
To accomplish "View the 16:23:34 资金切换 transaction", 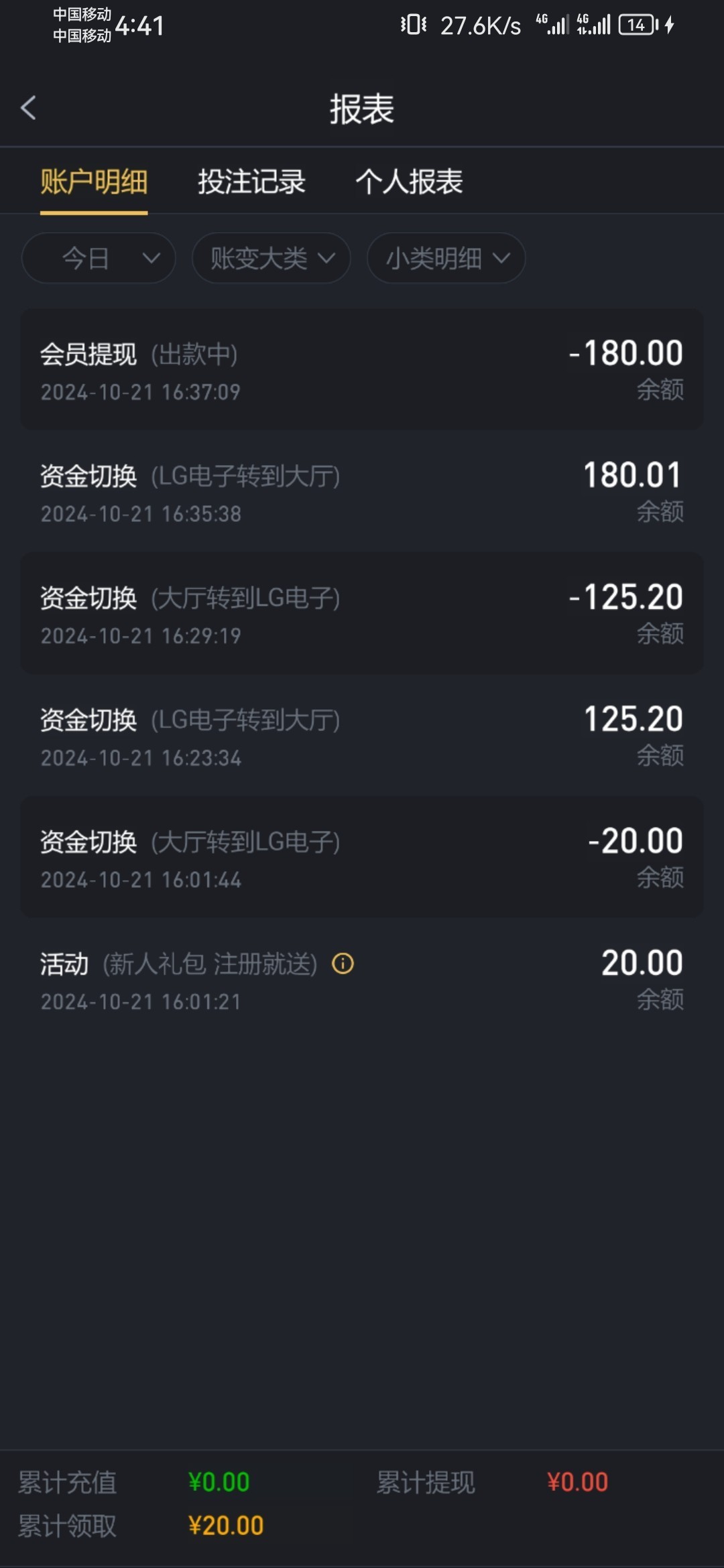I will [362, 735].
